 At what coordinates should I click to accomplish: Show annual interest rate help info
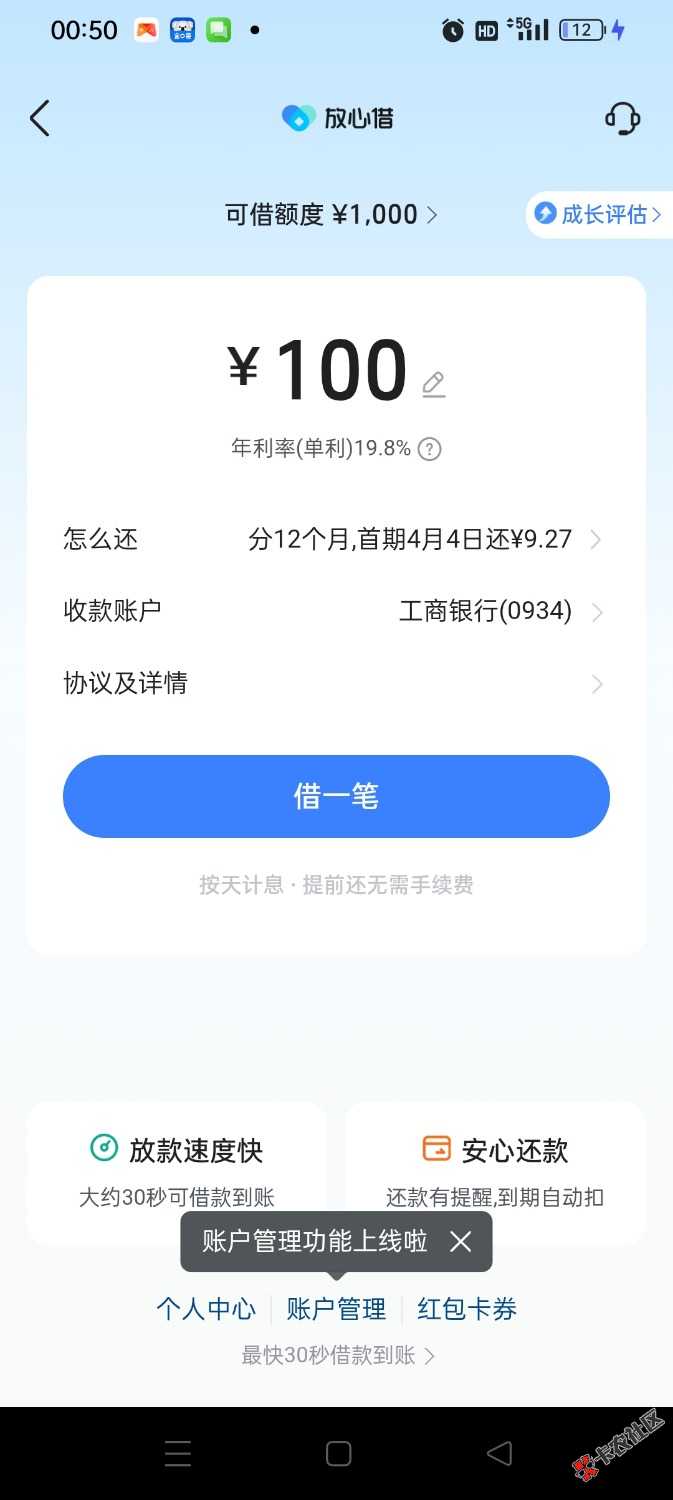pyautogui.click(x=429, y=449)
